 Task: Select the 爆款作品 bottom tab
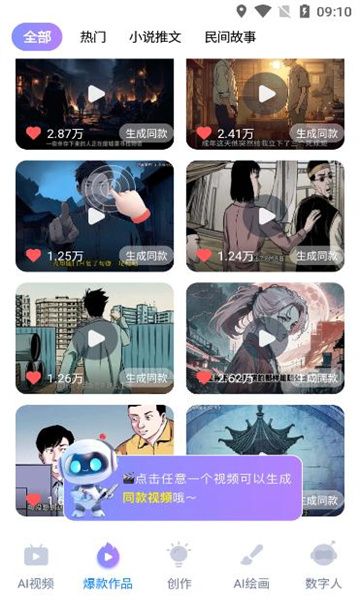pyautogui.click(x=108, y=567)
